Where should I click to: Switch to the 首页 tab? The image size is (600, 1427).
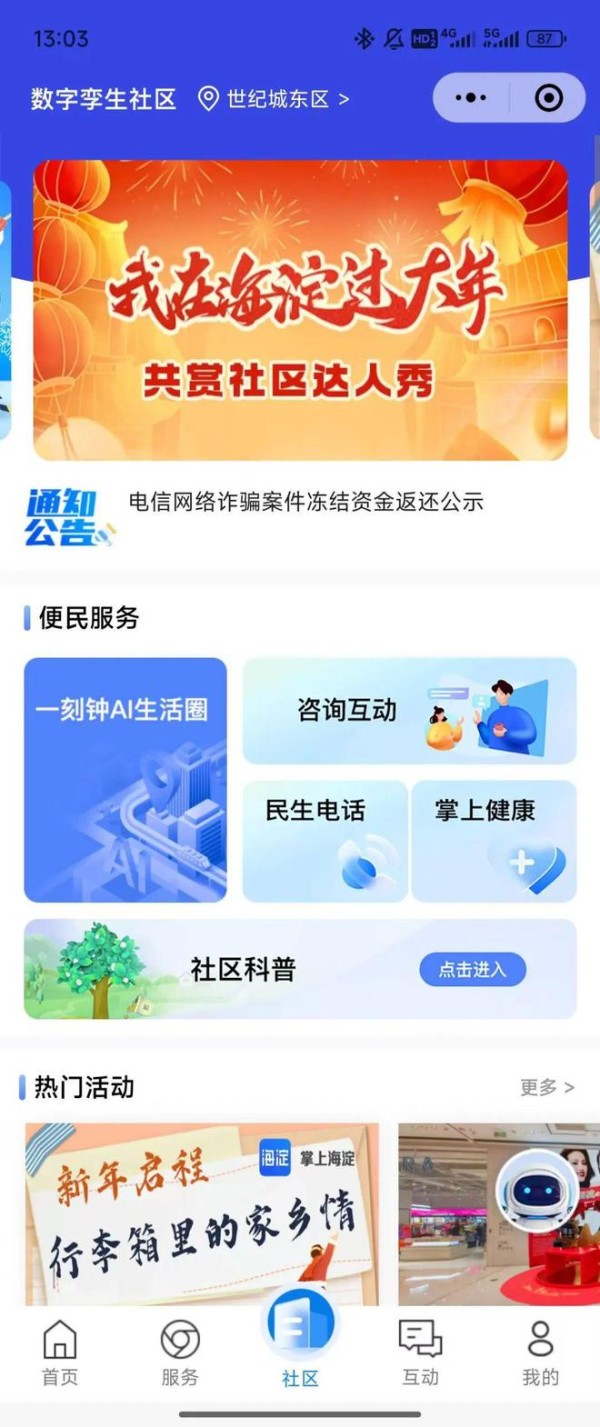(x=60, y=1352)
